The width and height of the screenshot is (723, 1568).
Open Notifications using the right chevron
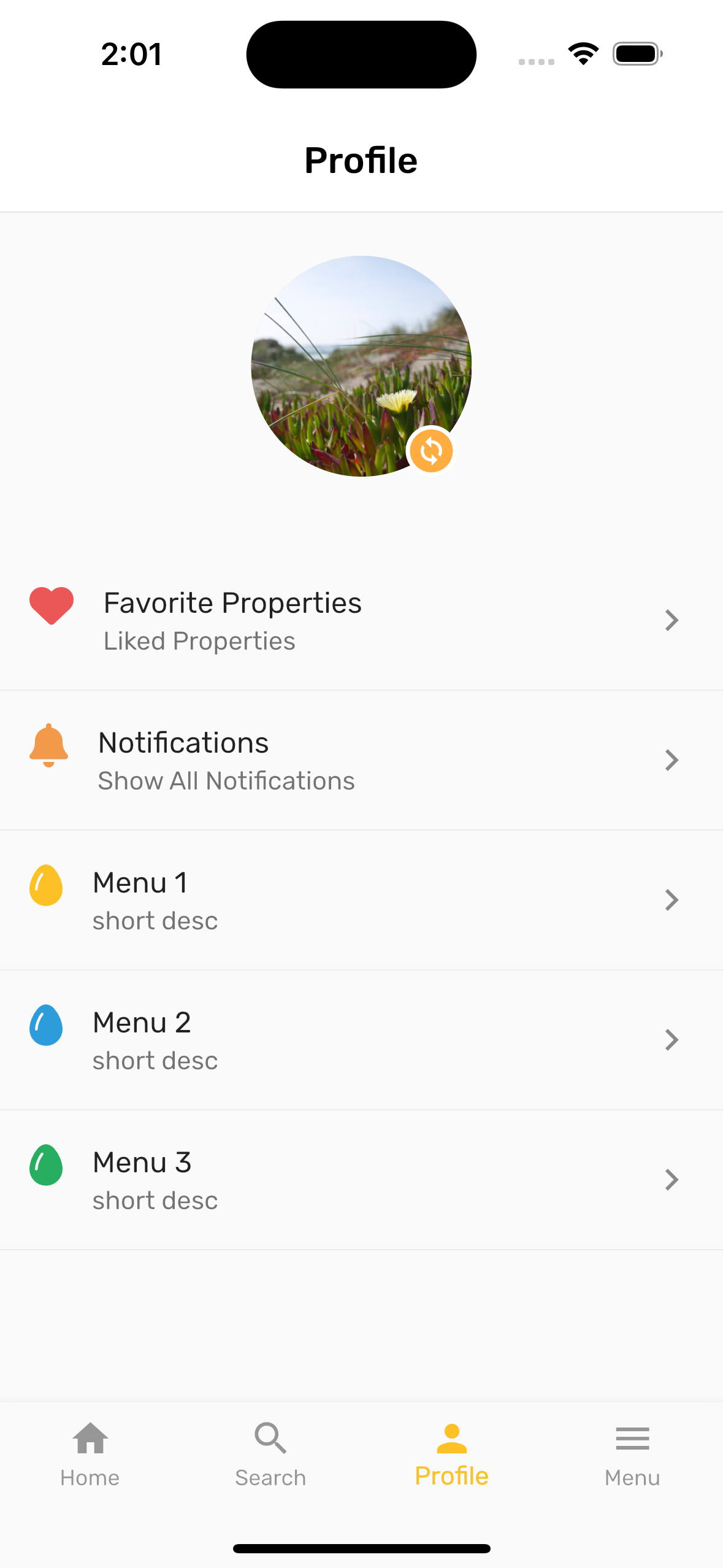(672, 760)
